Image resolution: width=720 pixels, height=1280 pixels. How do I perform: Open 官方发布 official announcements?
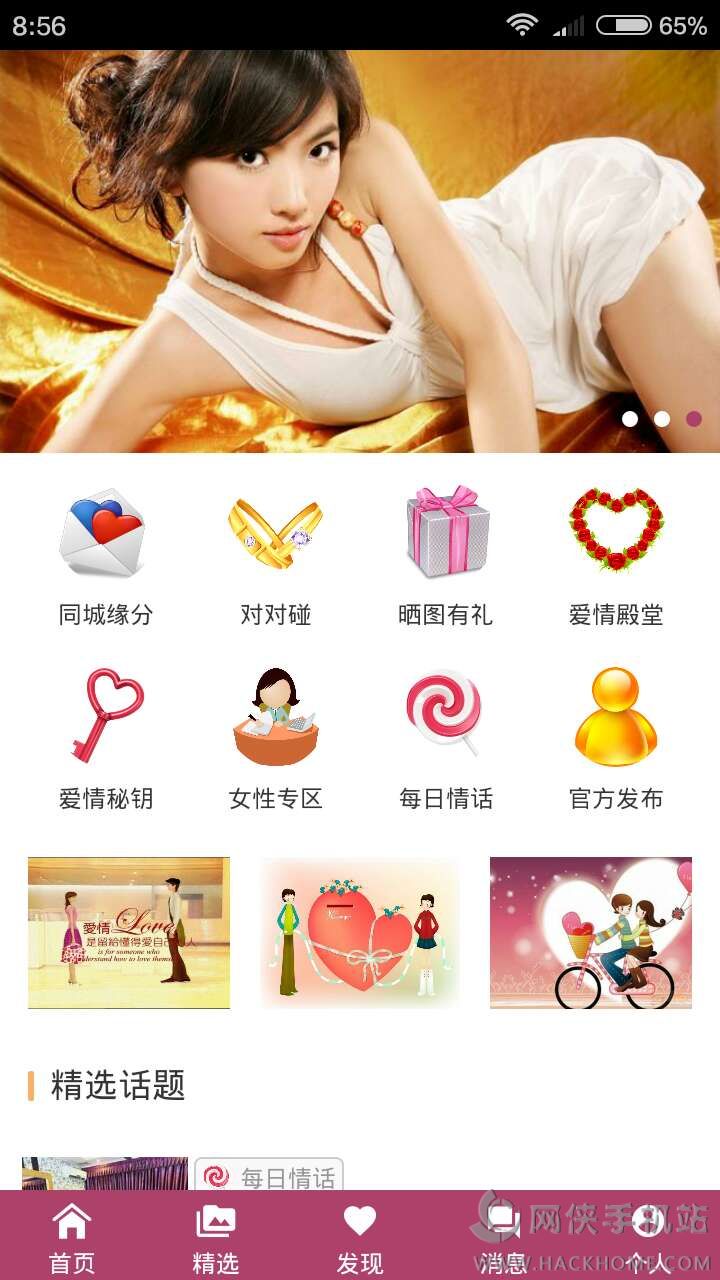[616, 738]
